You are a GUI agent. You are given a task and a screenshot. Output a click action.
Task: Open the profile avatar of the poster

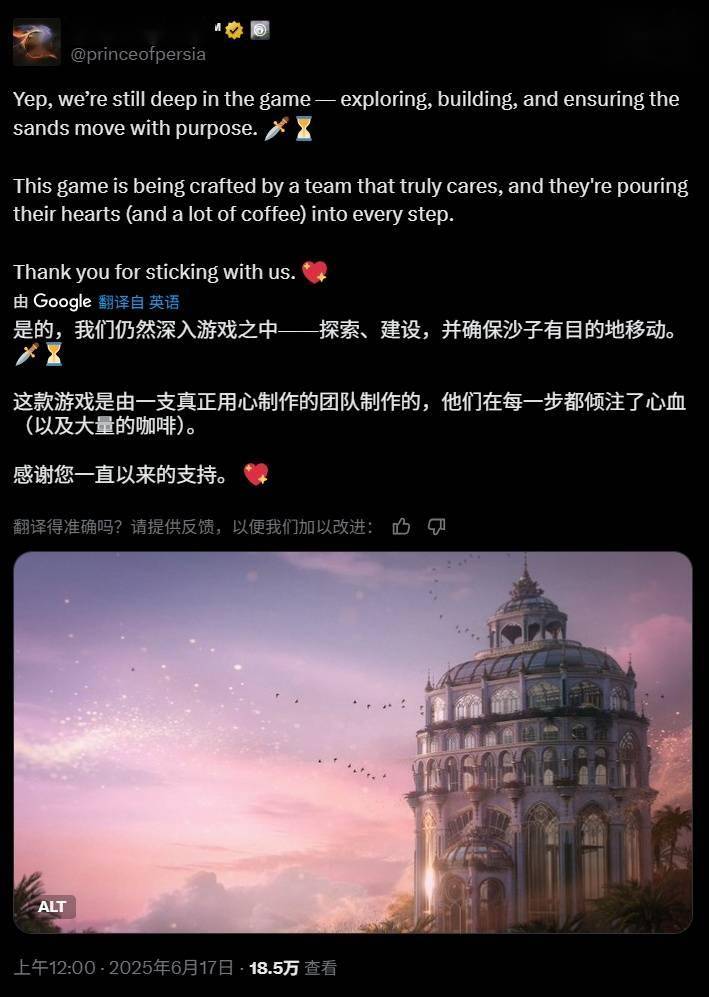click(x=36, y=42)
